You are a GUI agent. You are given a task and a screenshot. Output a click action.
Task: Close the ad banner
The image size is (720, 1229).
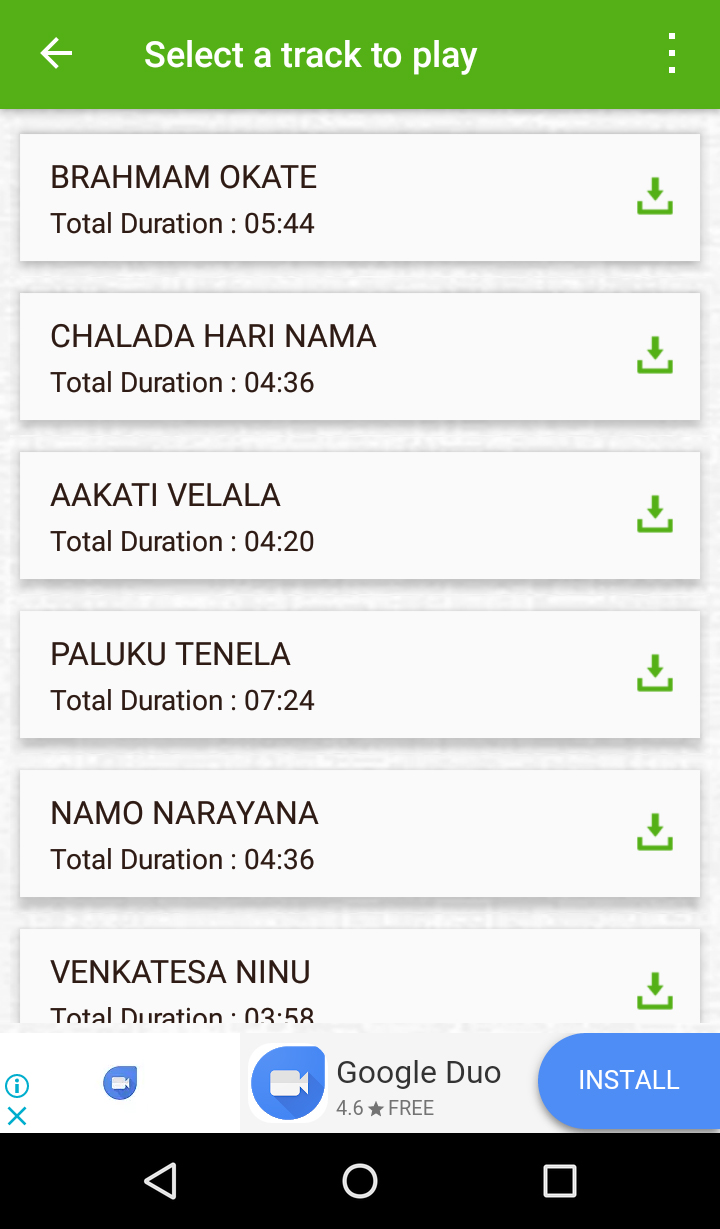pyautogui.click(x=17, y=1116)
